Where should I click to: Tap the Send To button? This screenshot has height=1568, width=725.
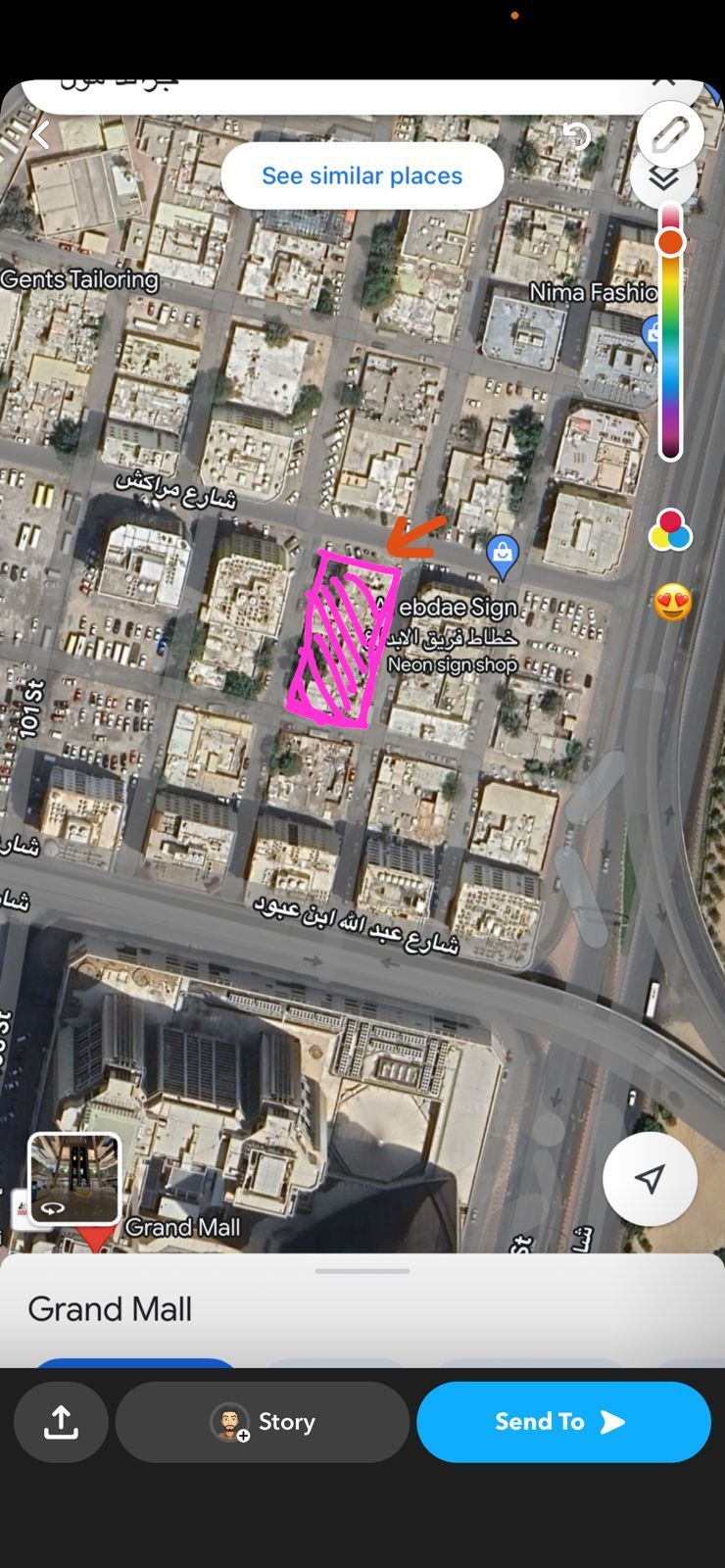coord(563,1422)
